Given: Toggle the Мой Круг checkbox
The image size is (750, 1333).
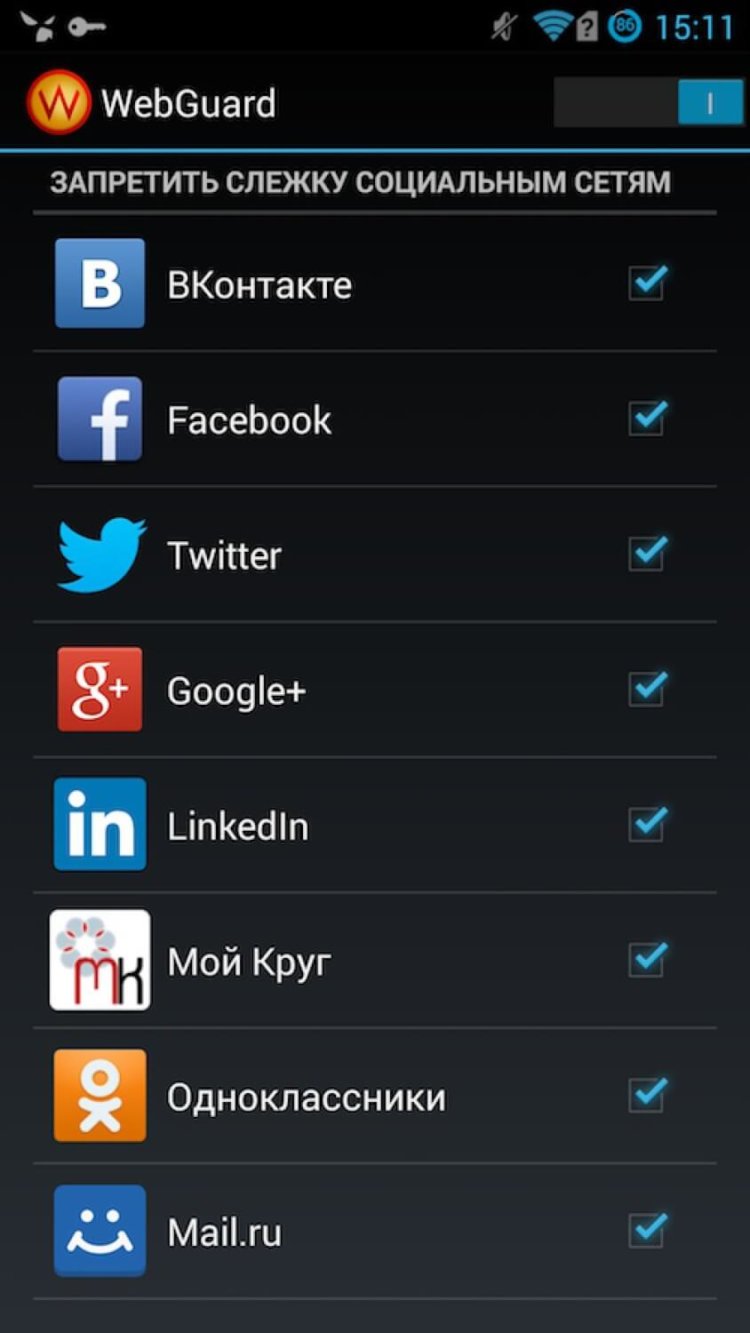Looking at the screenshot, I should [647, 961].
